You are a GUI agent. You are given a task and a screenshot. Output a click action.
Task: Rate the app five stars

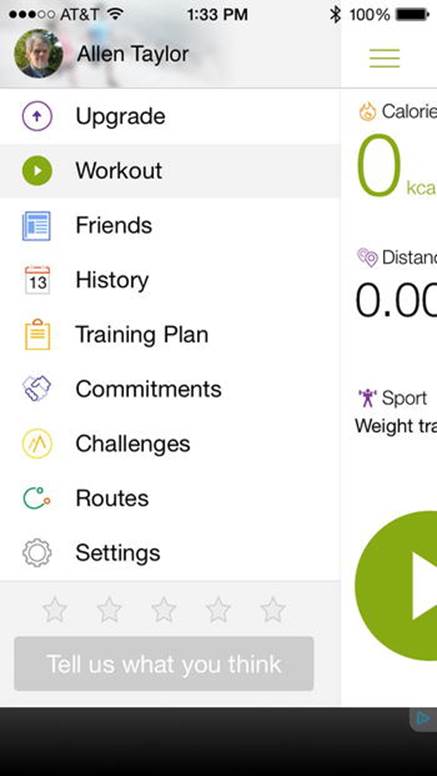273,610
